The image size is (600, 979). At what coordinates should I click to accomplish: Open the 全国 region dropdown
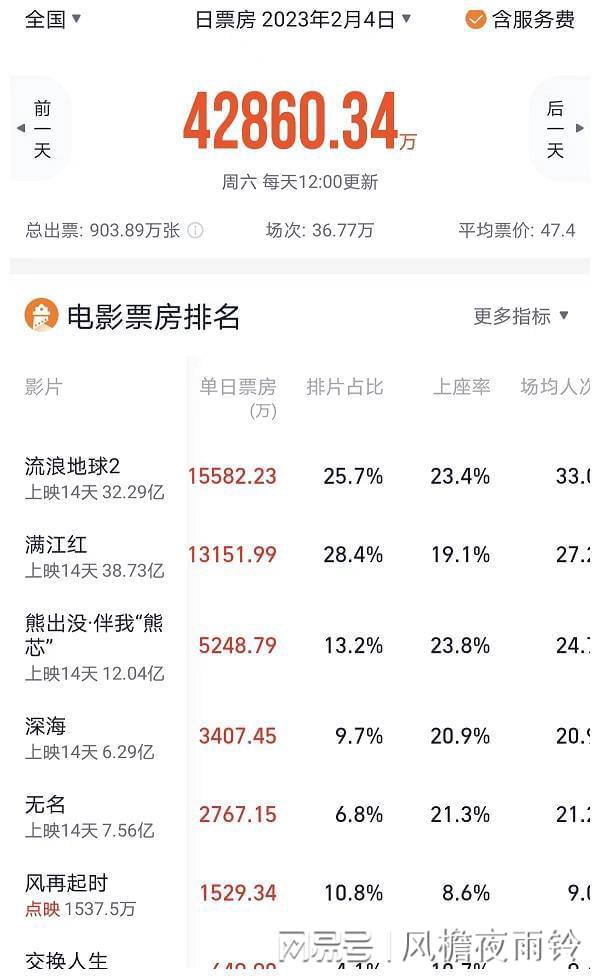53,19
